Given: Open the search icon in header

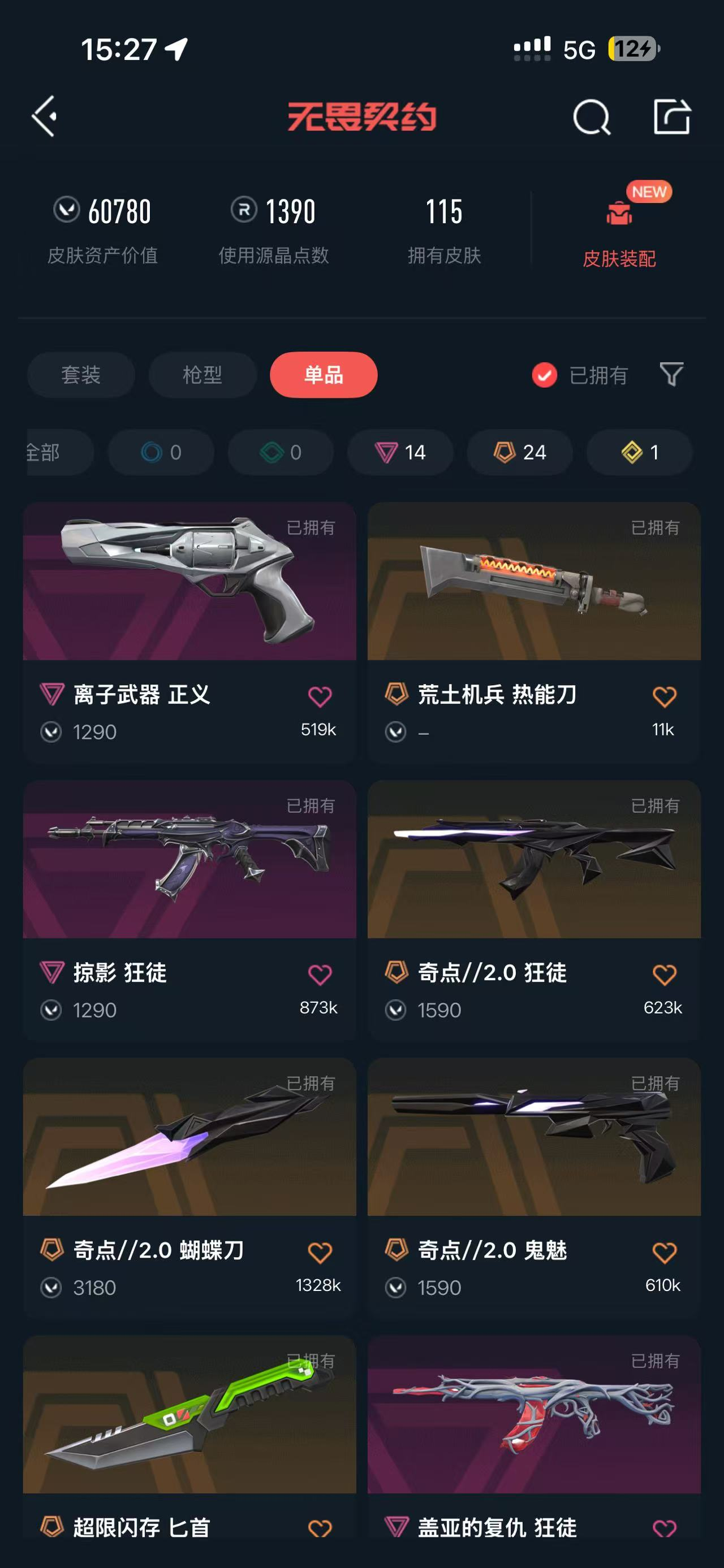Looking at the screenshot, I should click(591, 117).
